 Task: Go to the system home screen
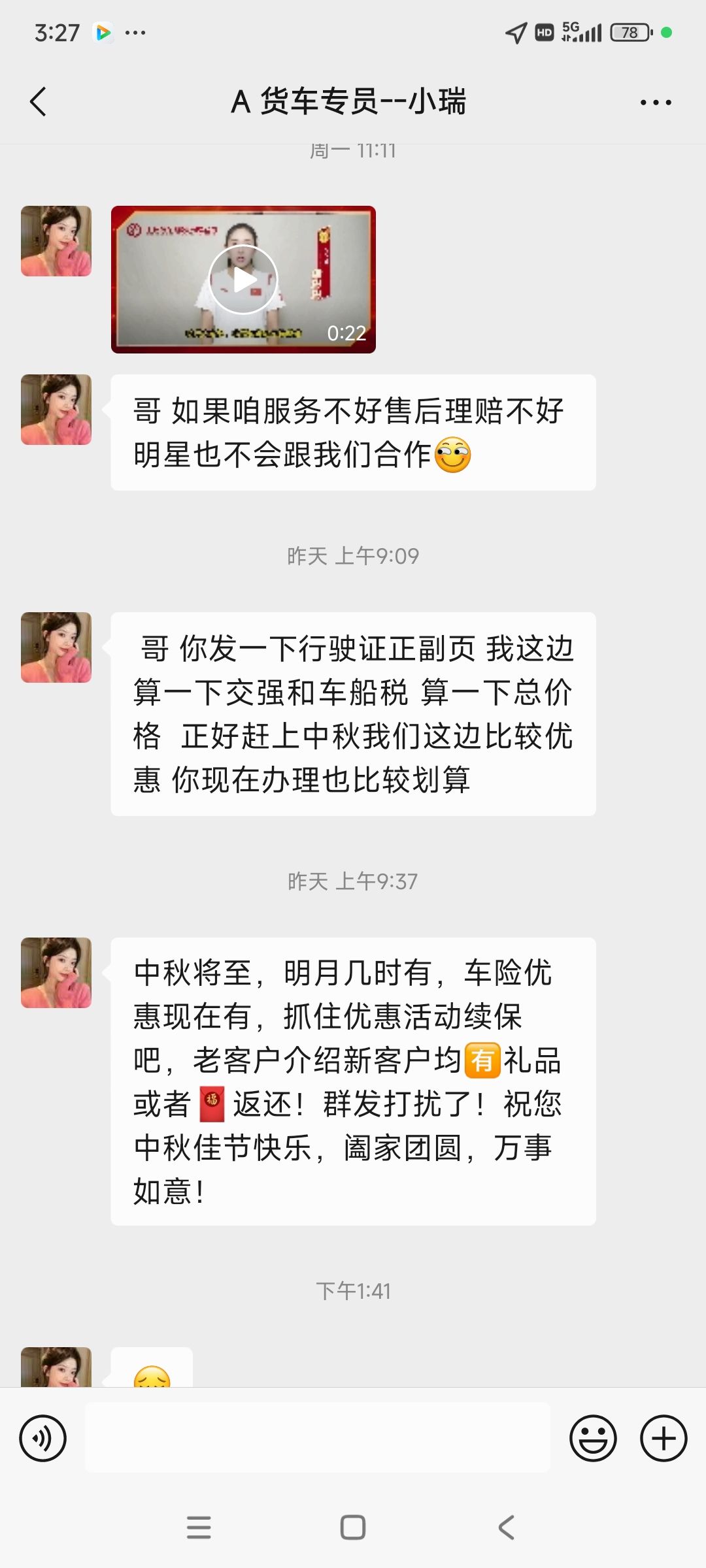pyautogui.click(x=353, y=1527)
